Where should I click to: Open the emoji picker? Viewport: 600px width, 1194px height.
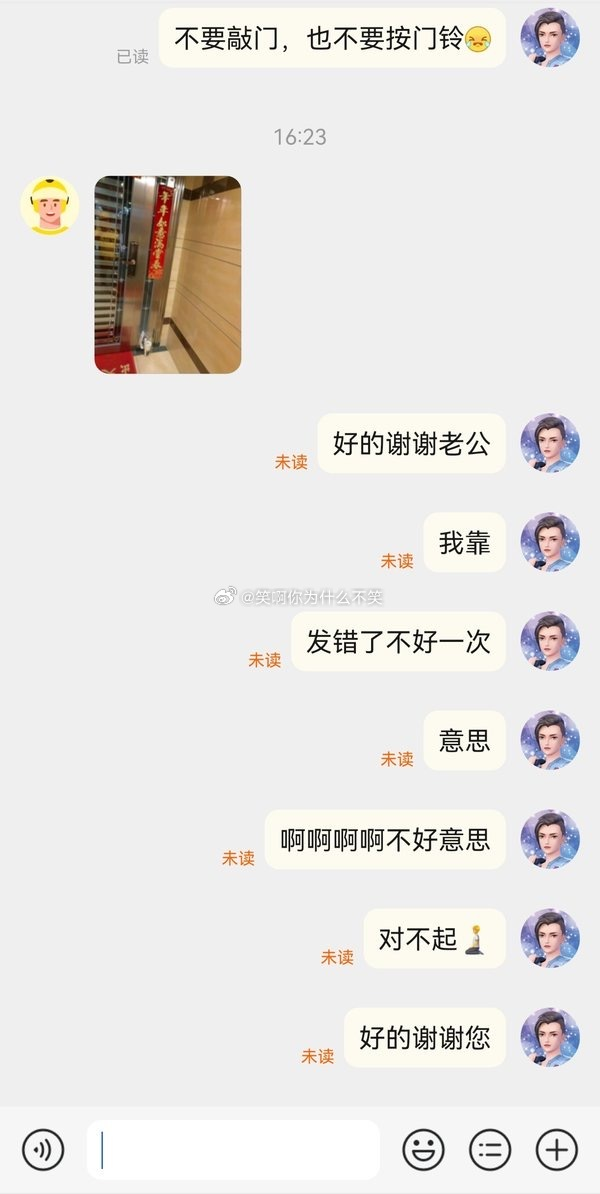tap(423, 1149)
